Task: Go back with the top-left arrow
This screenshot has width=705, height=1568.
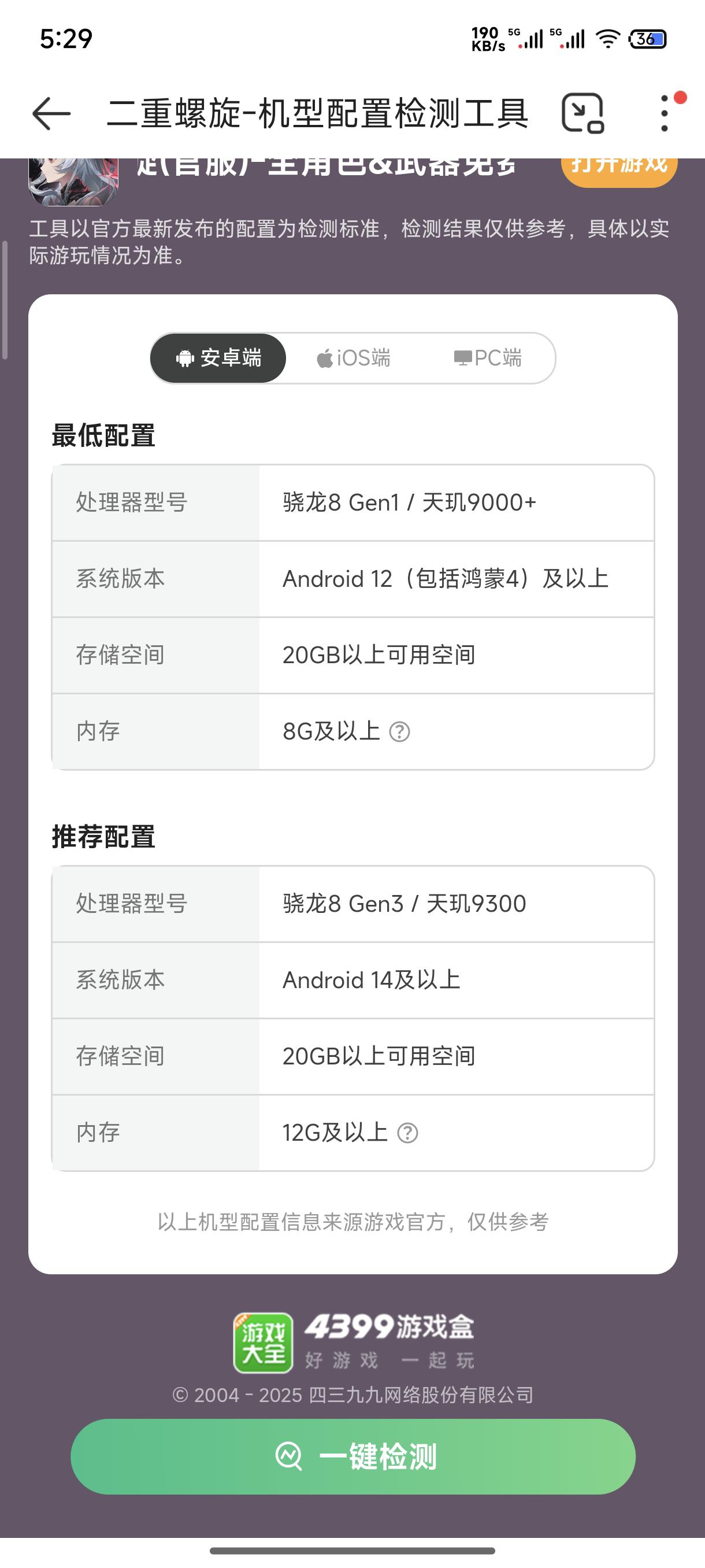Action: [51, 114]
